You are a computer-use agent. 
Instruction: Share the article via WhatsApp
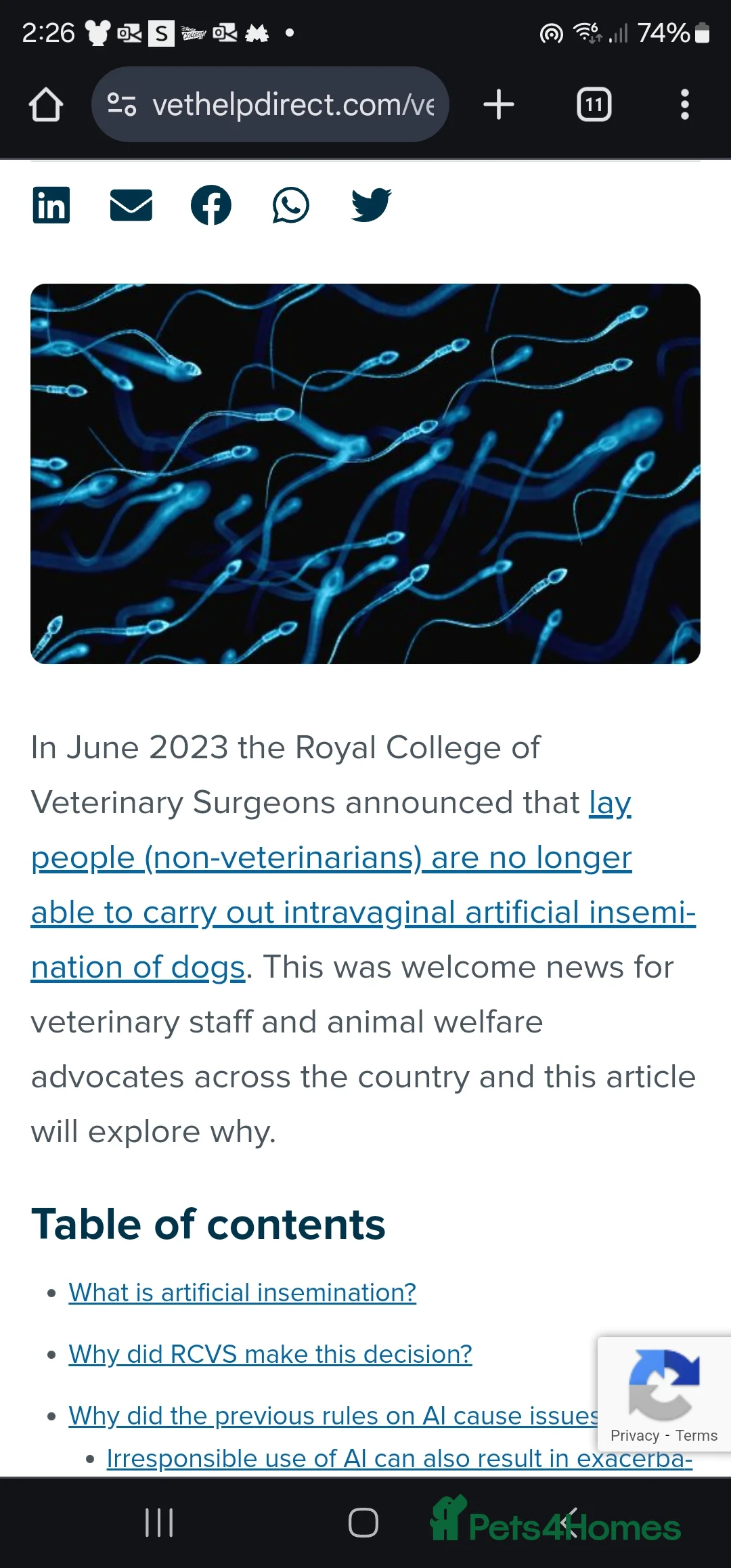tap(291, 205)
